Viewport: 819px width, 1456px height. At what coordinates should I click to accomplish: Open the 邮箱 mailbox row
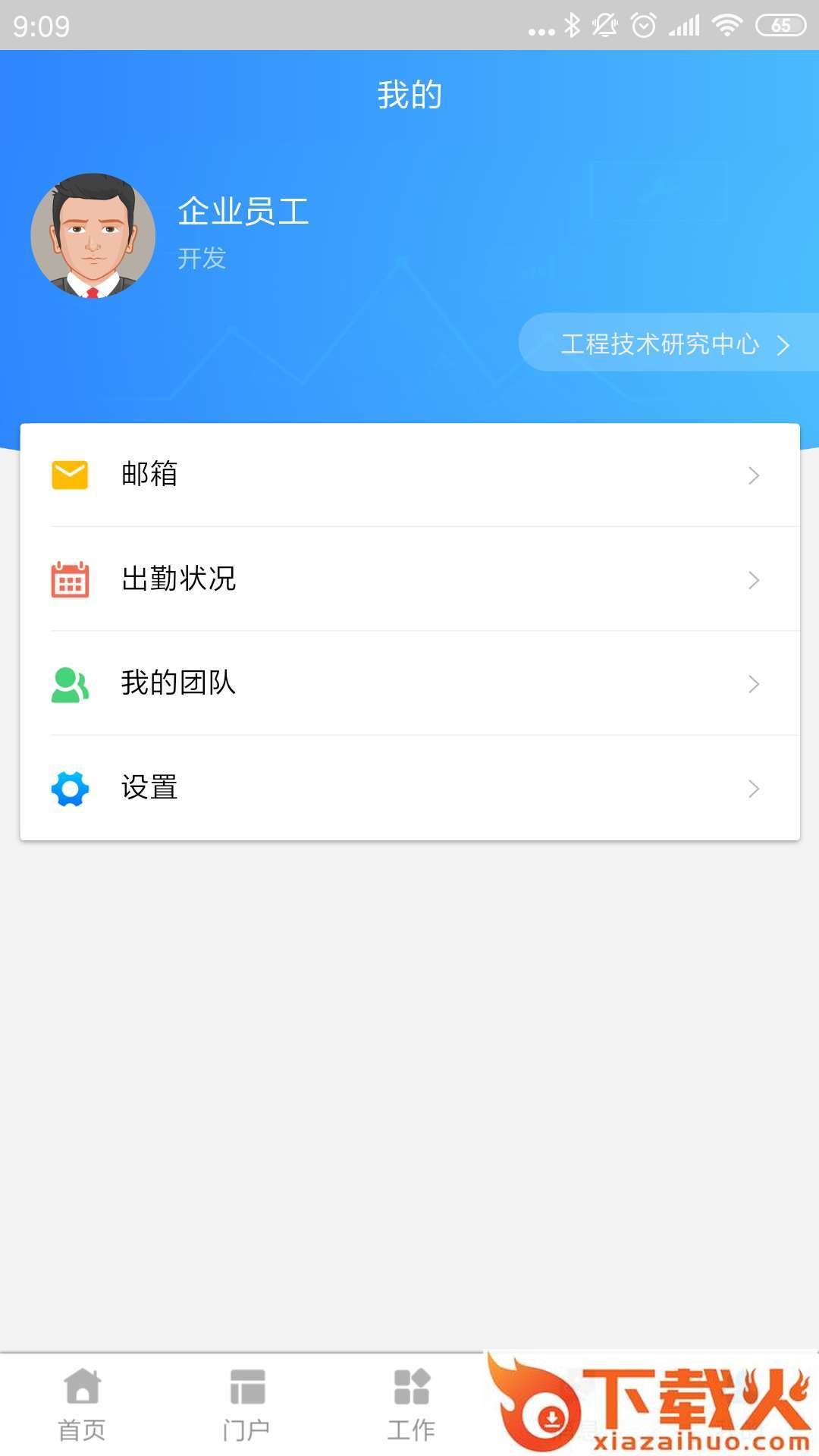click(x=409, y=475)
